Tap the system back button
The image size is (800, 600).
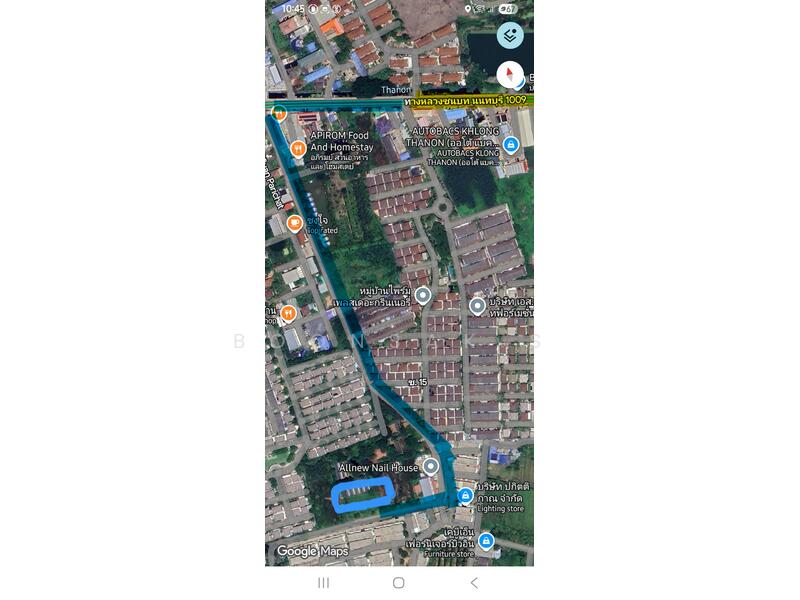tap(474, 583)
